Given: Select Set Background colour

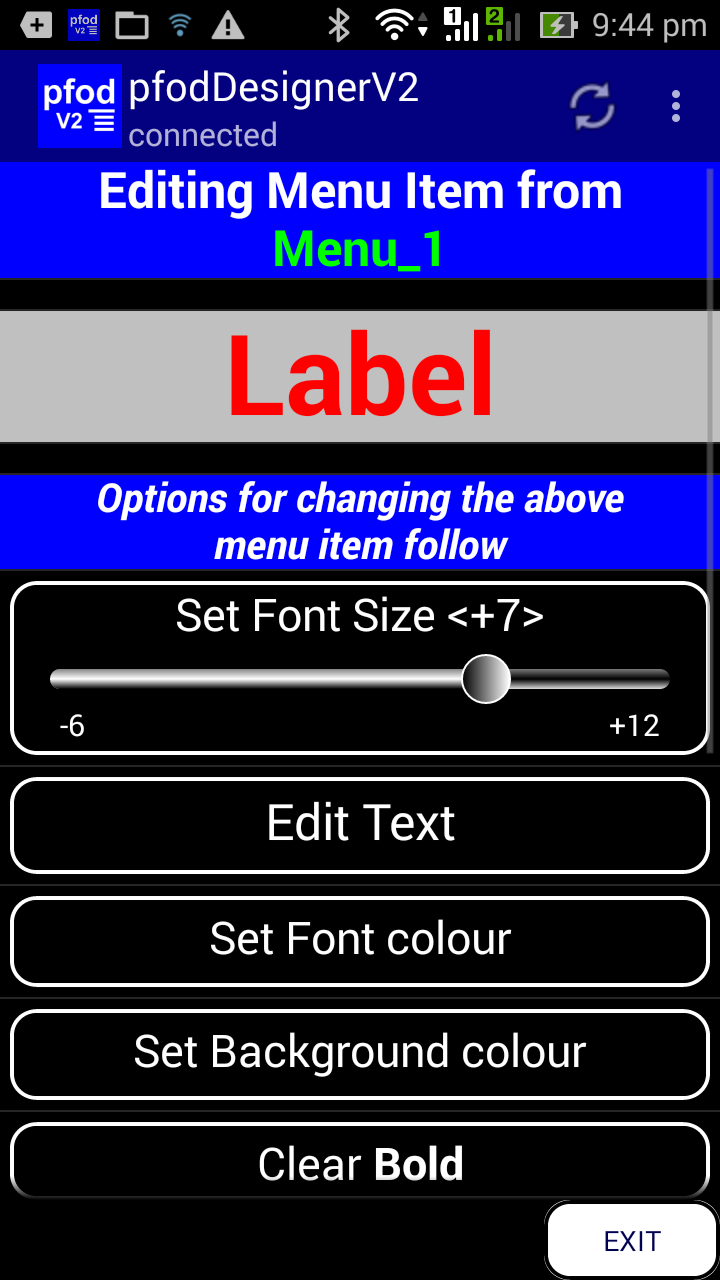Looking at the screenshot, I should point(360,1054).
